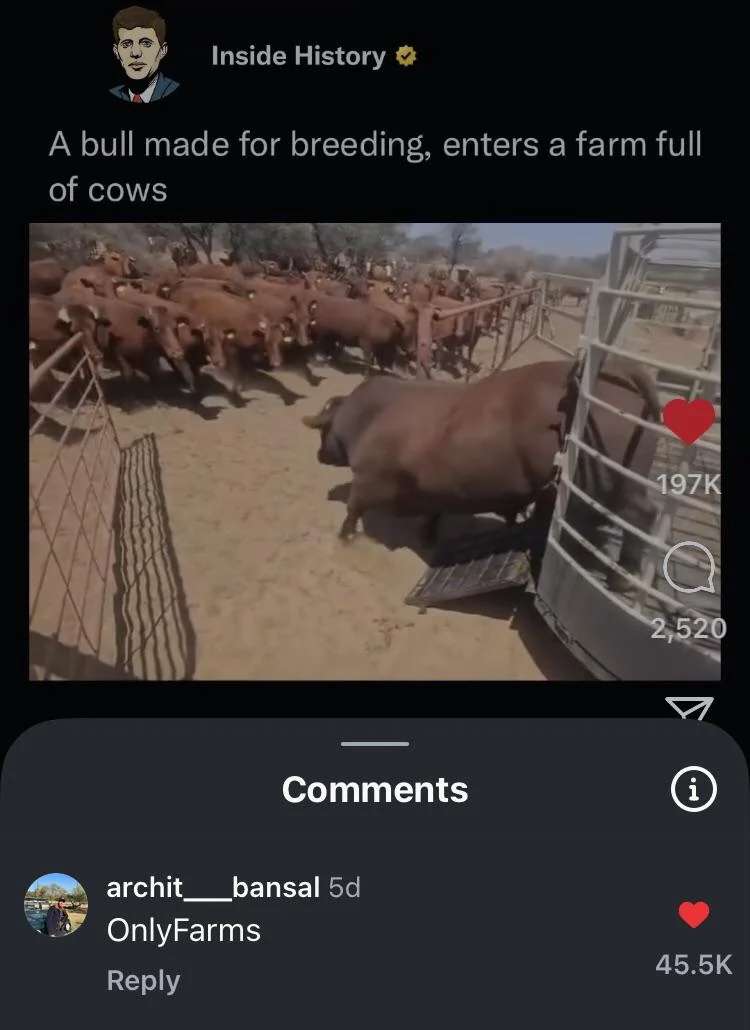Open the reel's comment bubble icon
750x1030 pixels.
(689, 573)
